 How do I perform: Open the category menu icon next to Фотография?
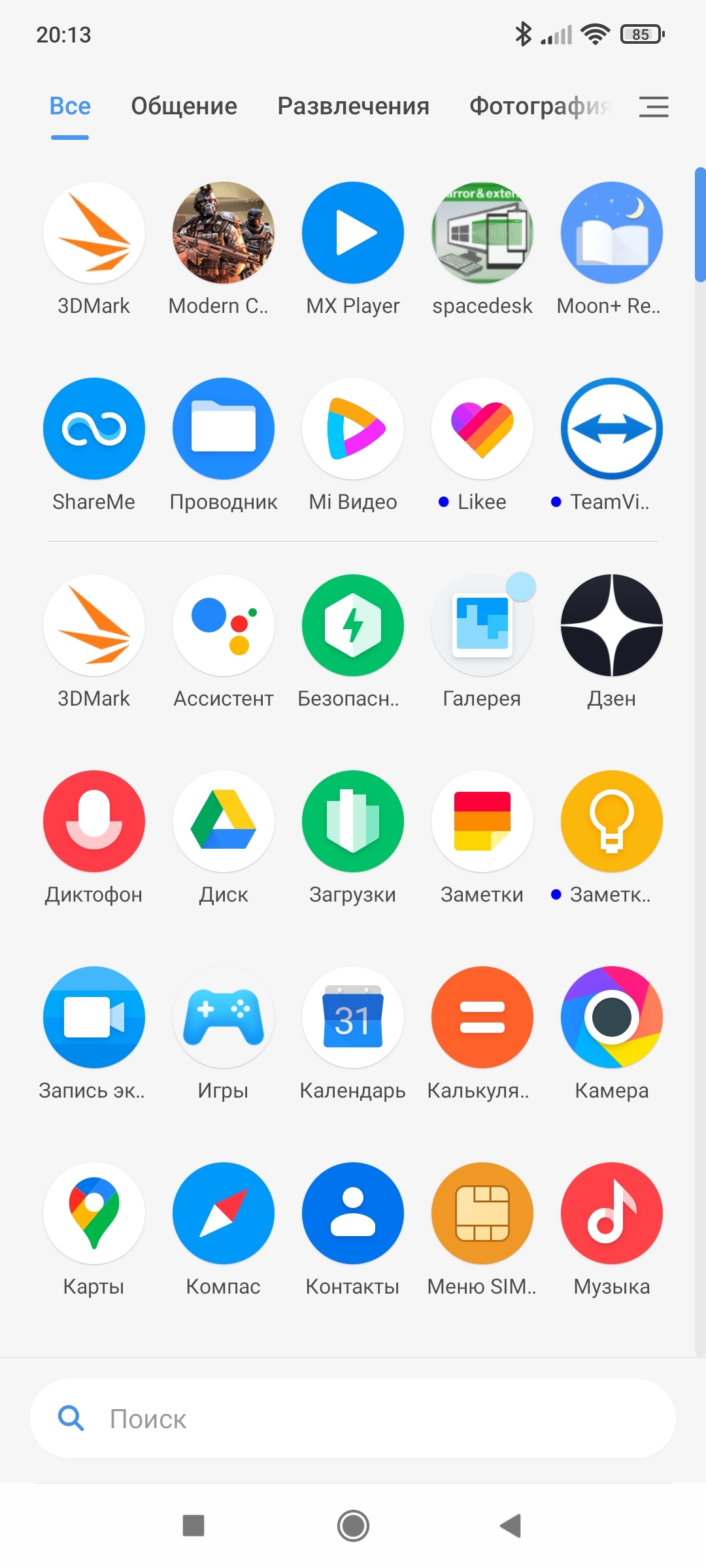654,106
